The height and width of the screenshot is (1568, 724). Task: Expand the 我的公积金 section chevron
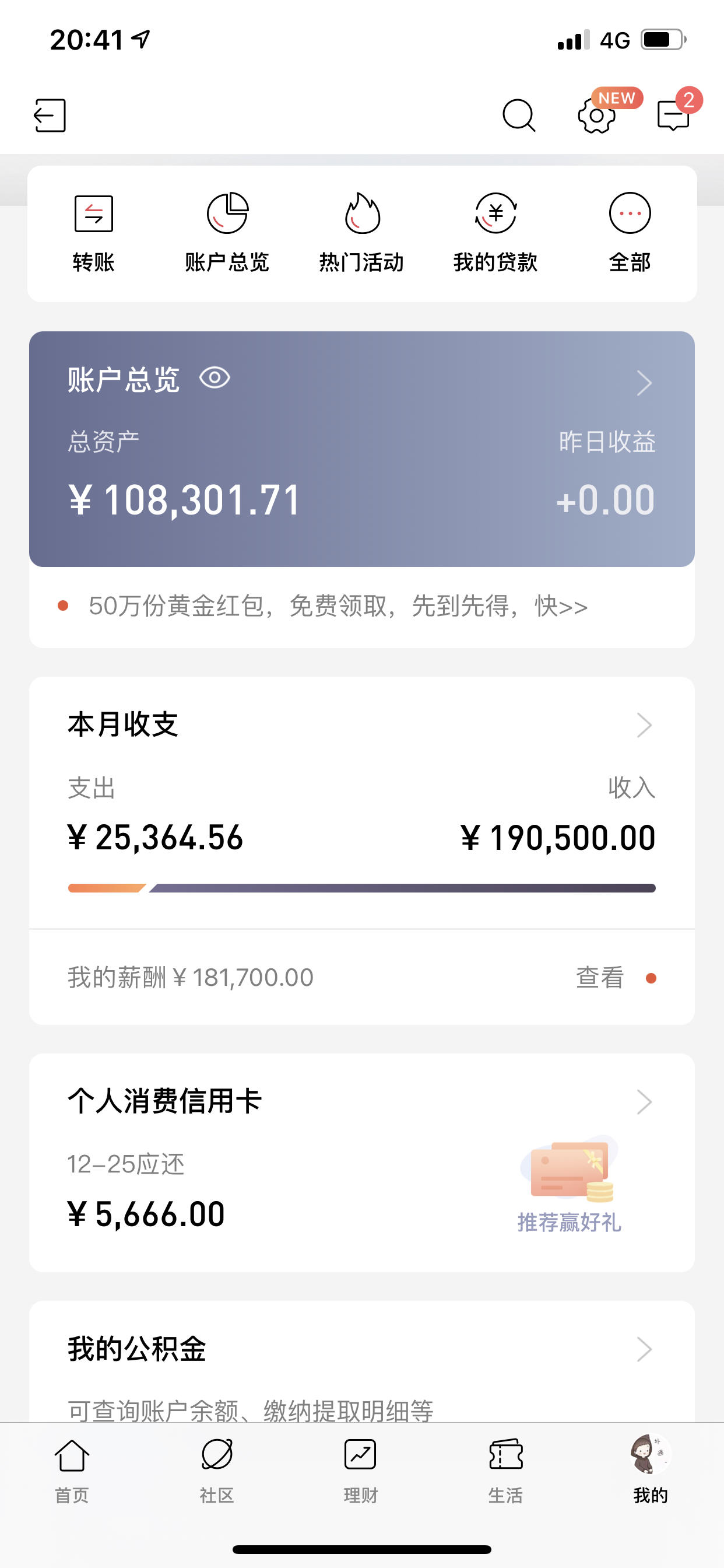644,1349
